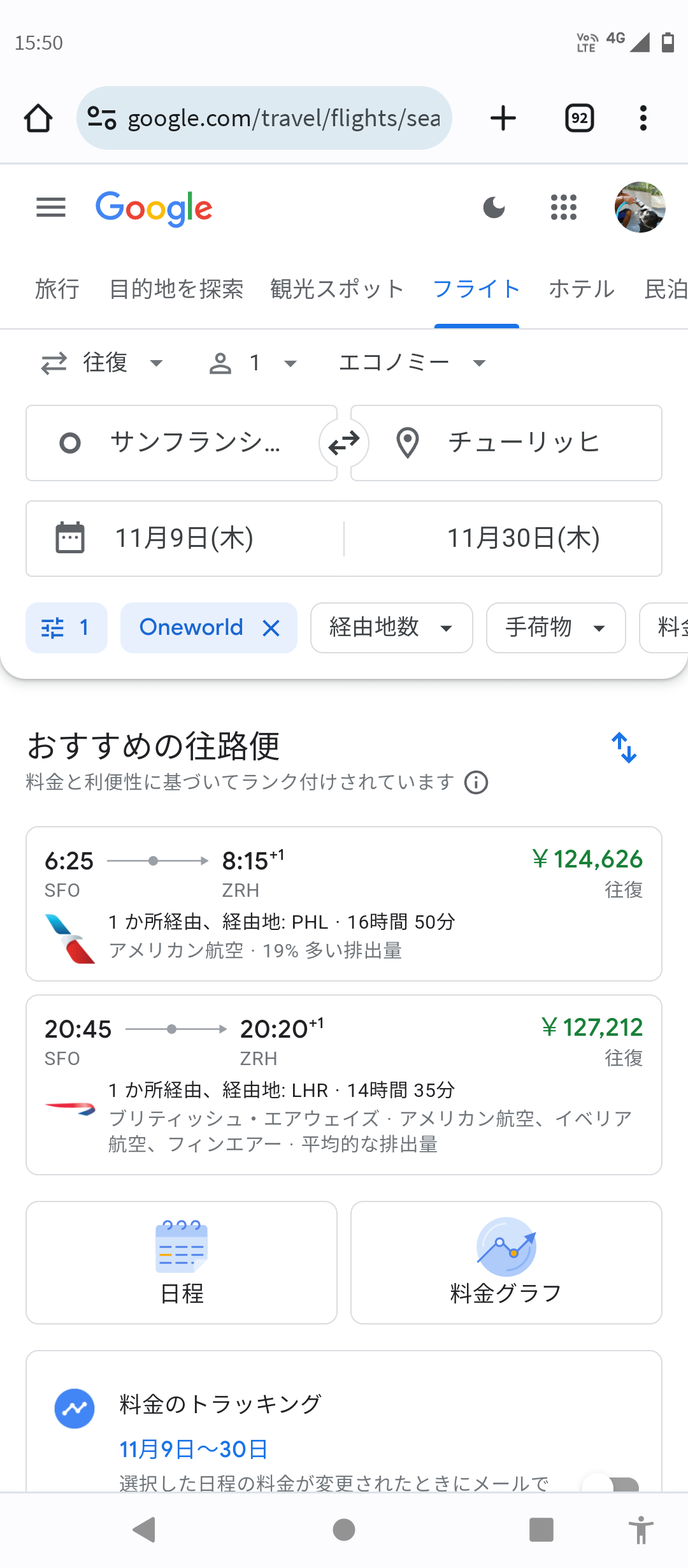Go back using the system back button
Screen dimensions: 688x1568
[145, 1530]
